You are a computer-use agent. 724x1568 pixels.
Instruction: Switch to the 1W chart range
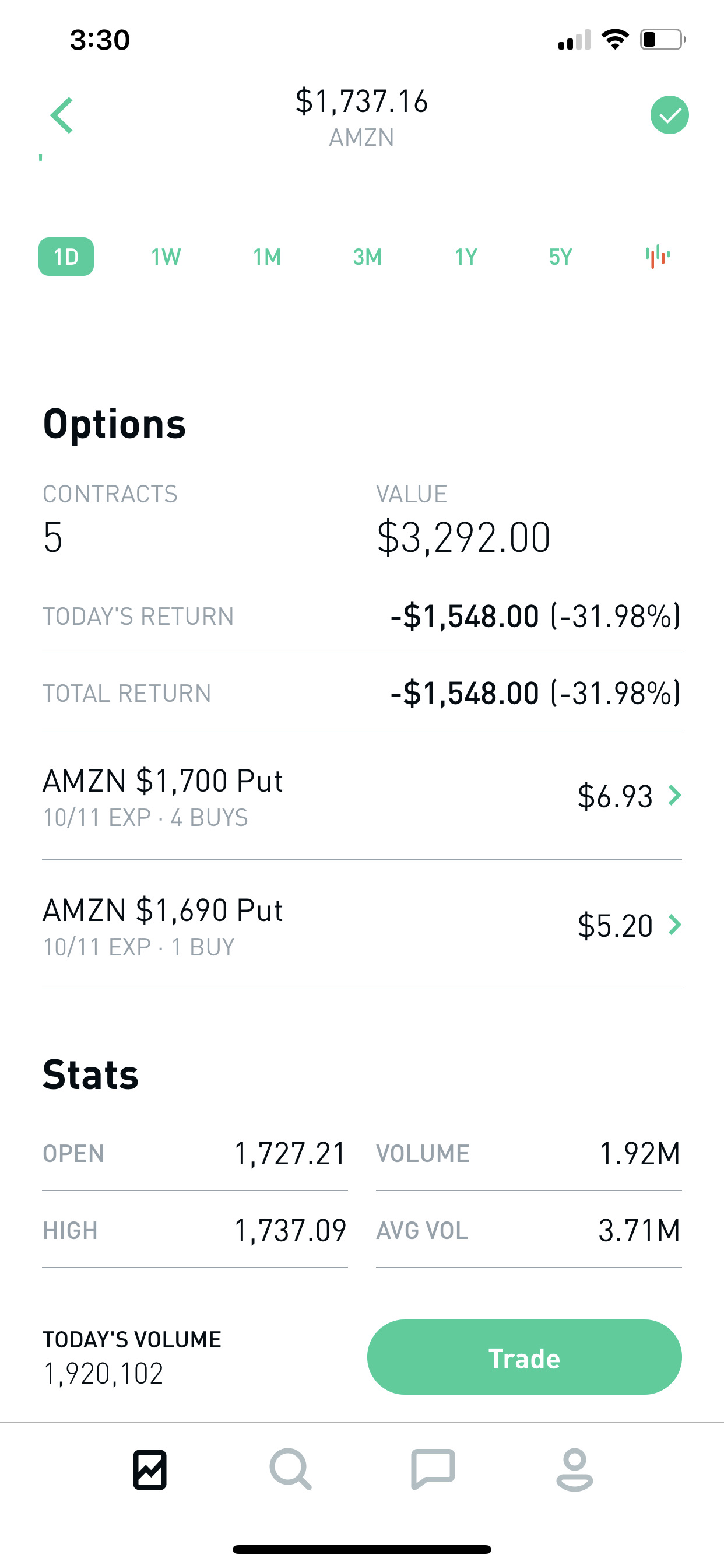click(x=166, y=257)
